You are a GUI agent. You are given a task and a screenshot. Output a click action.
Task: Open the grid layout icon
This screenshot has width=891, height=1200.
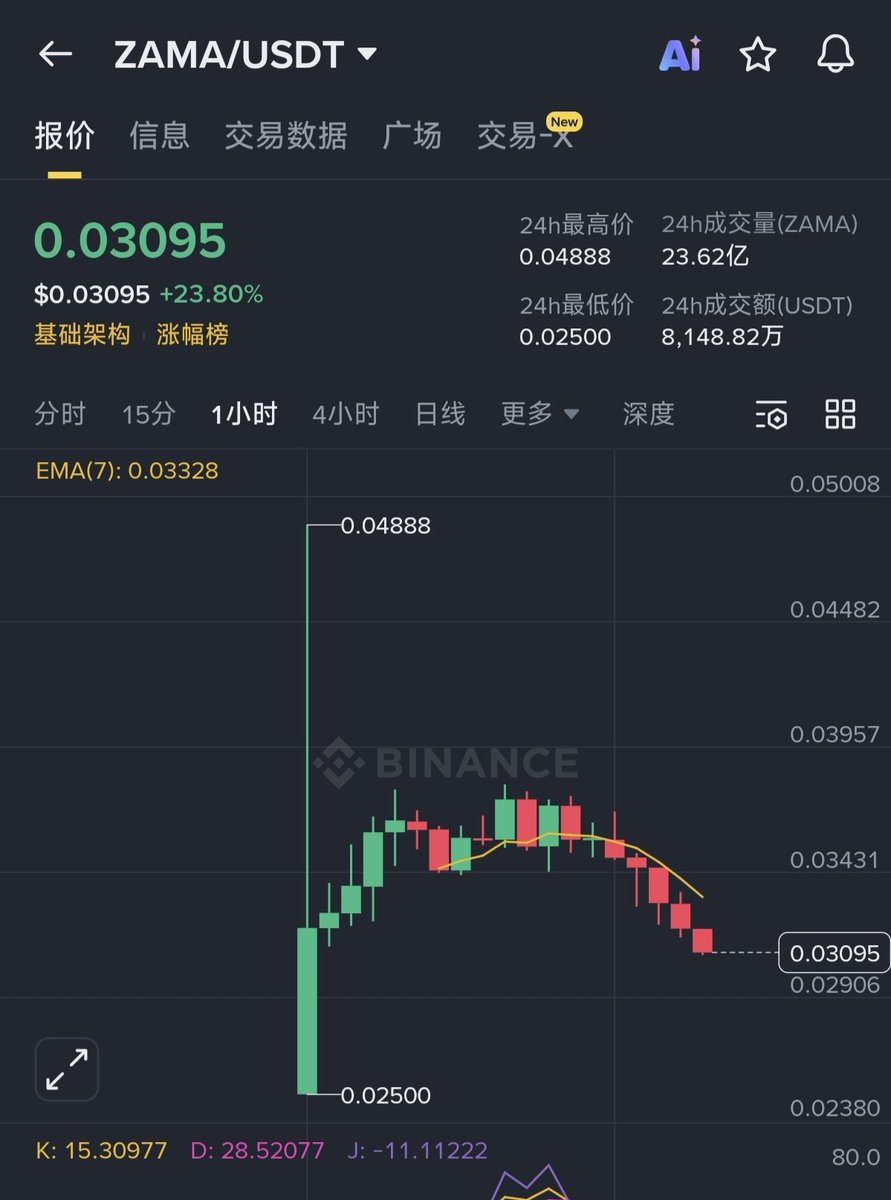pyautogui.click(x=840, y=414)
